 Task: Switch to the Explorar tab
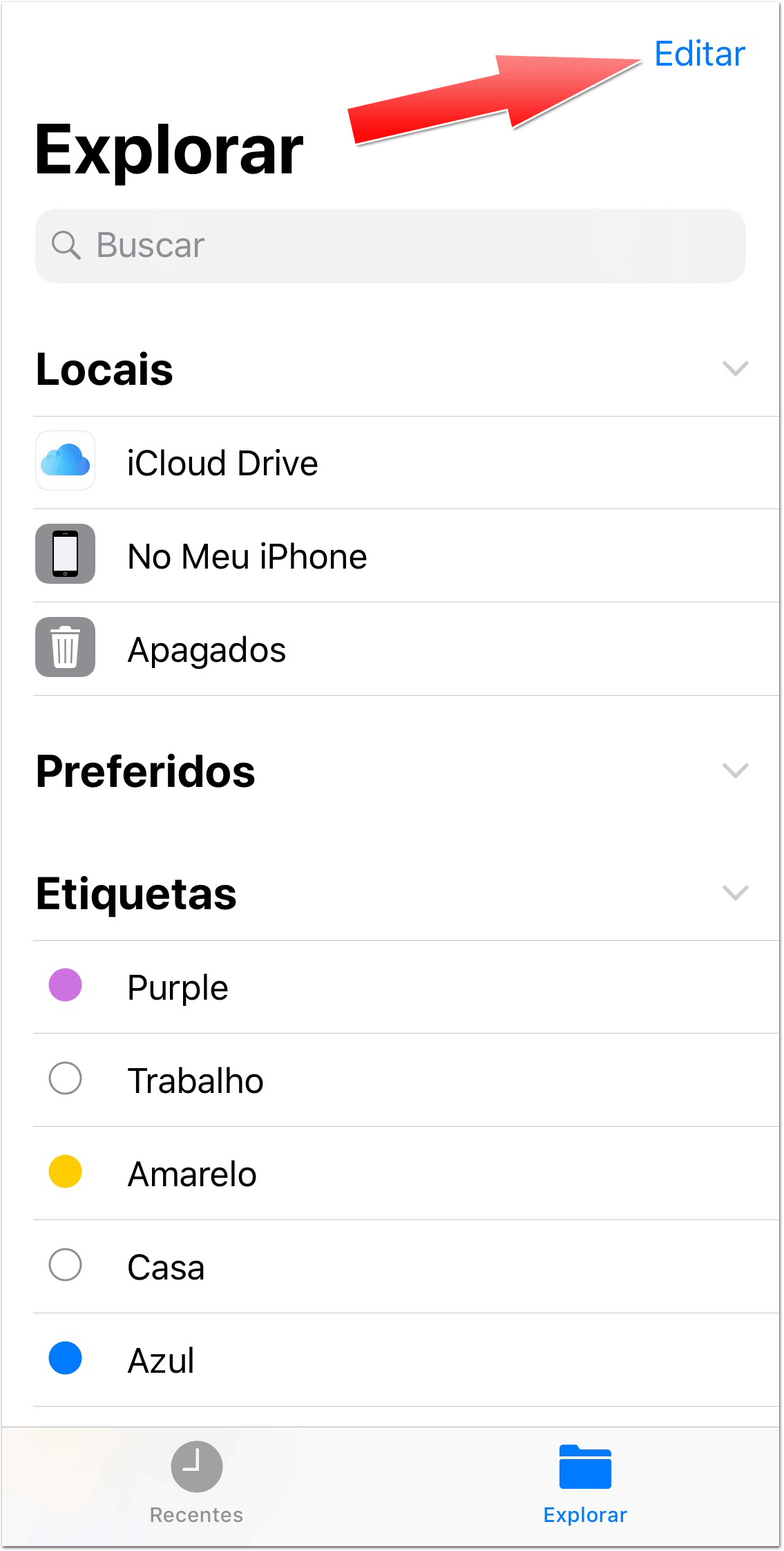(x=585, y=1483)
